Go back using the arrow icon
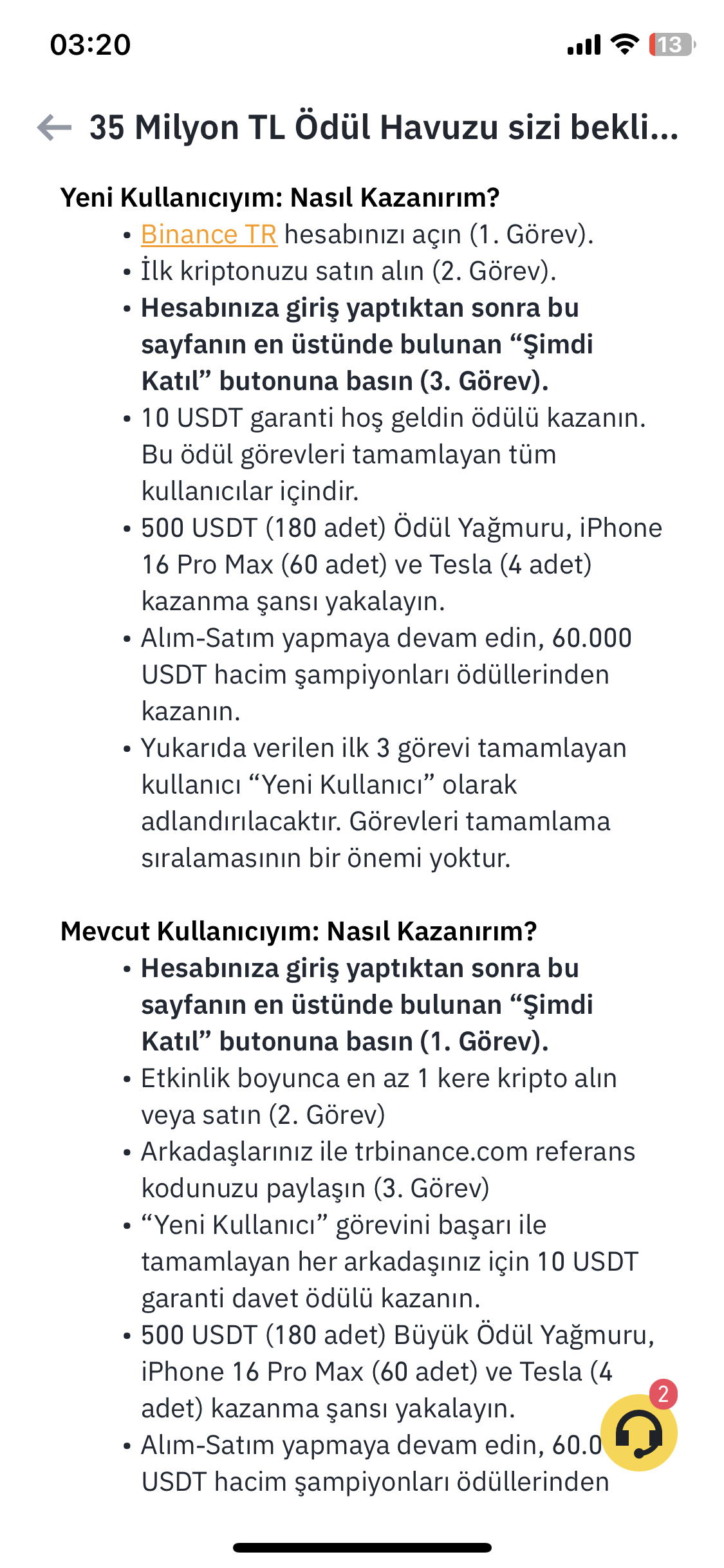 point(54,127)
